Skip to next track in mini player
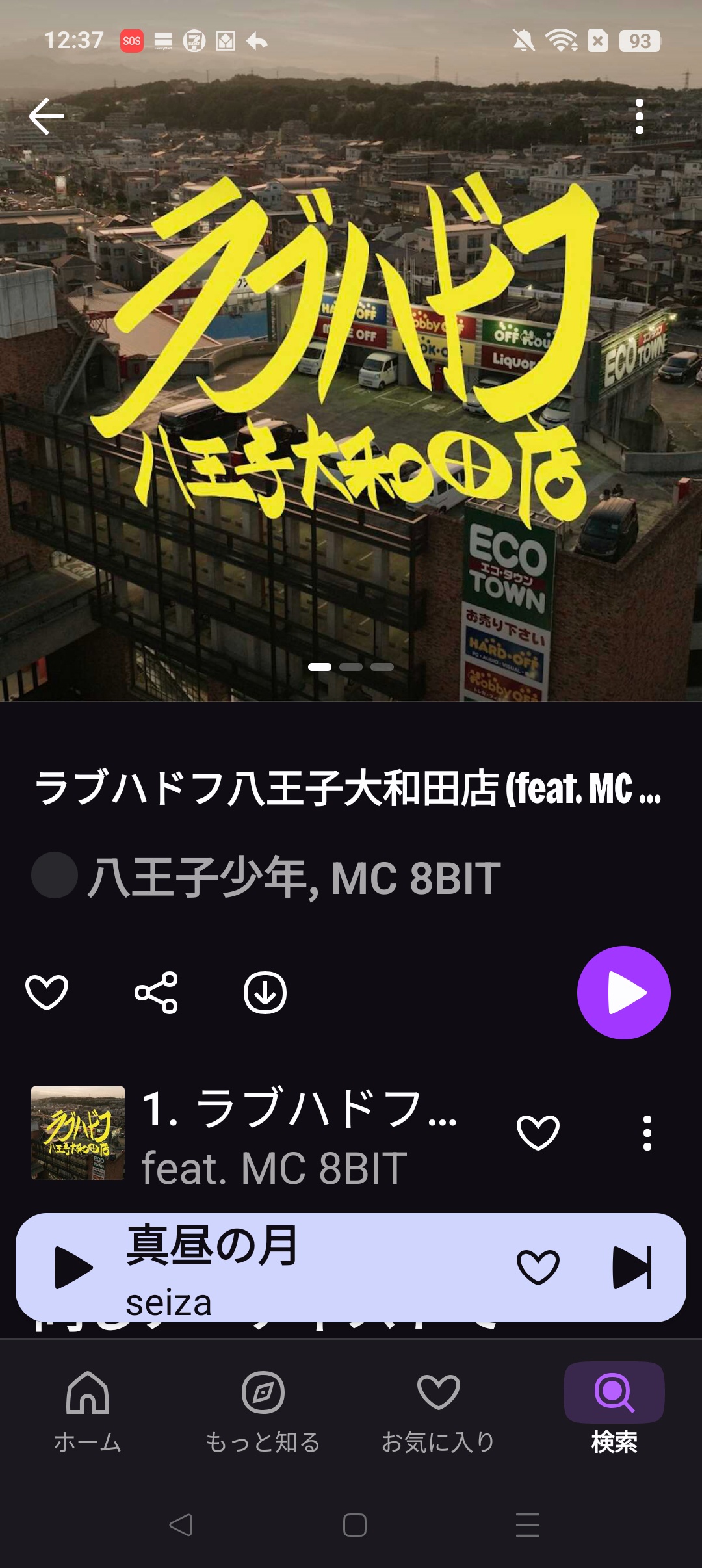The image size is (702, 1568). (632, 1267)
